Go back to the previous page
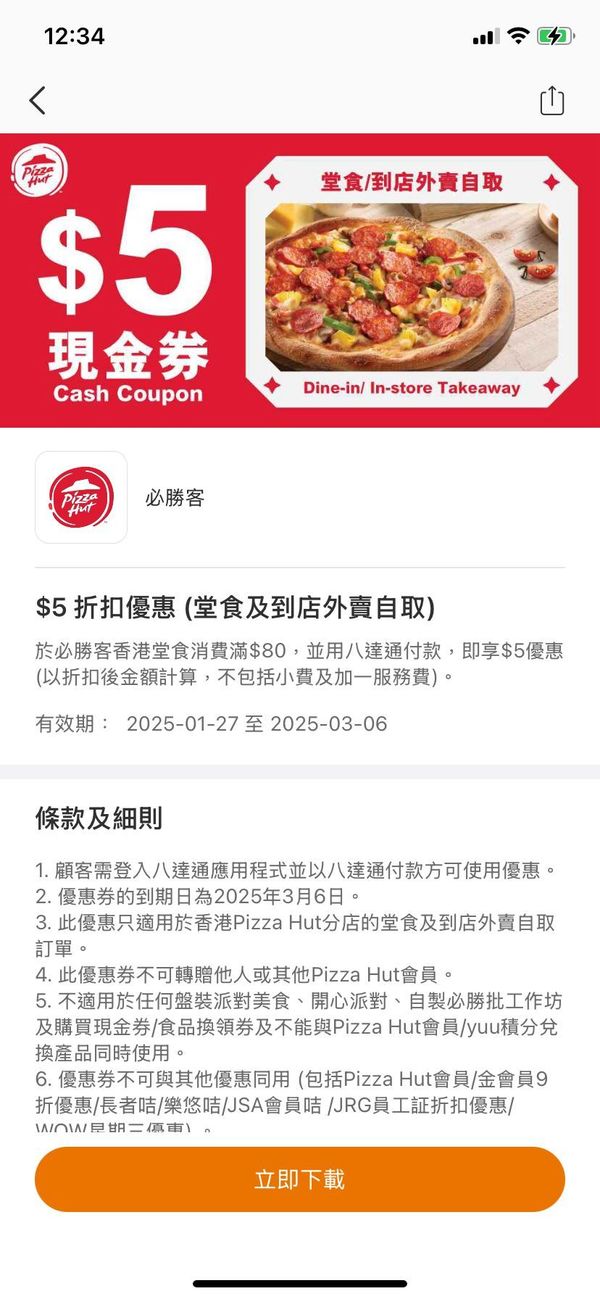The image size is (600, 1299). (38, 100)
